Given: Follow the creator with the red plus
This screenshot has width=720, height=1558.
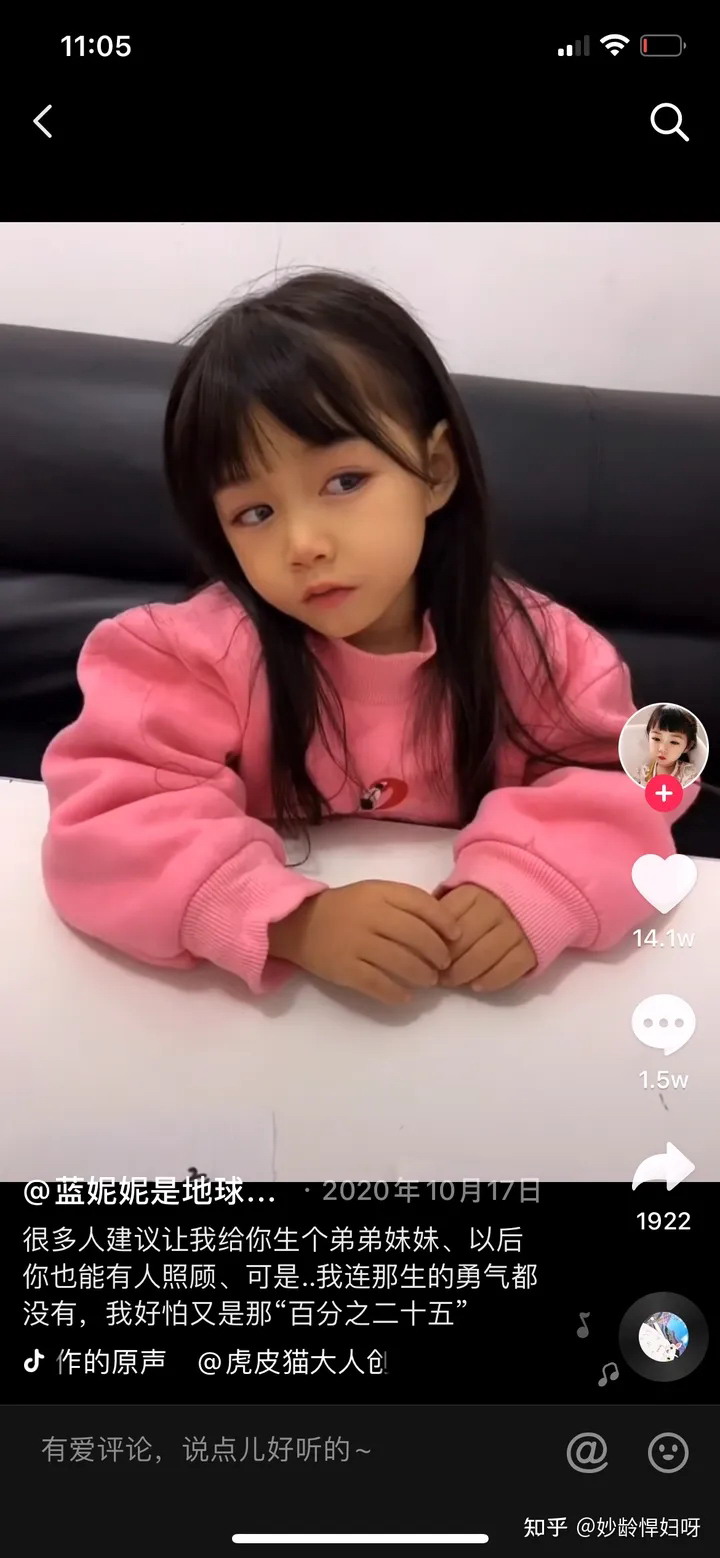Looking at the screenshot, I should [x=663, y=795].
